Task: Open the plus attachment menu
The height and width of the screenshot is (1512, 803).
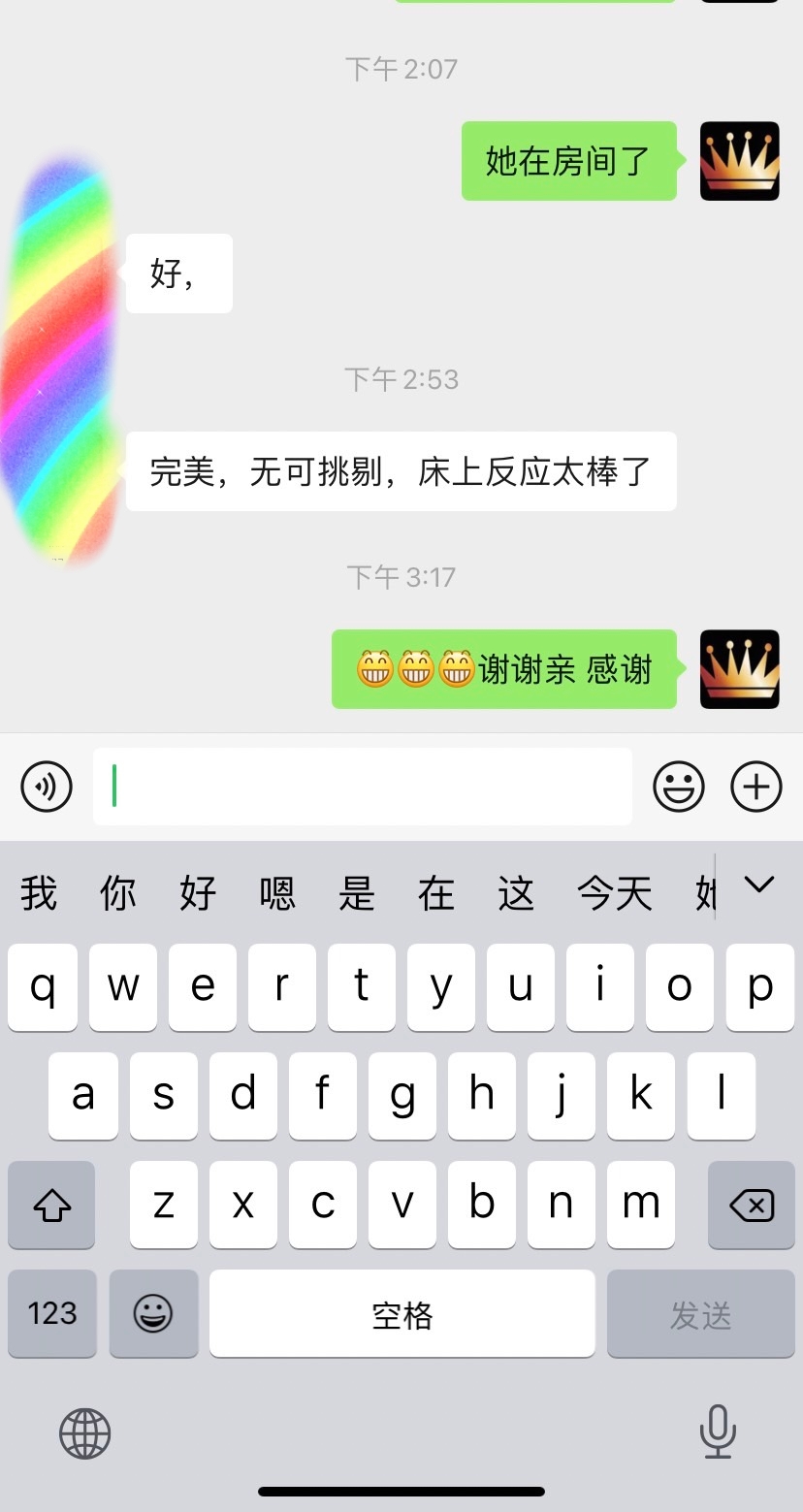Action: 756,787
